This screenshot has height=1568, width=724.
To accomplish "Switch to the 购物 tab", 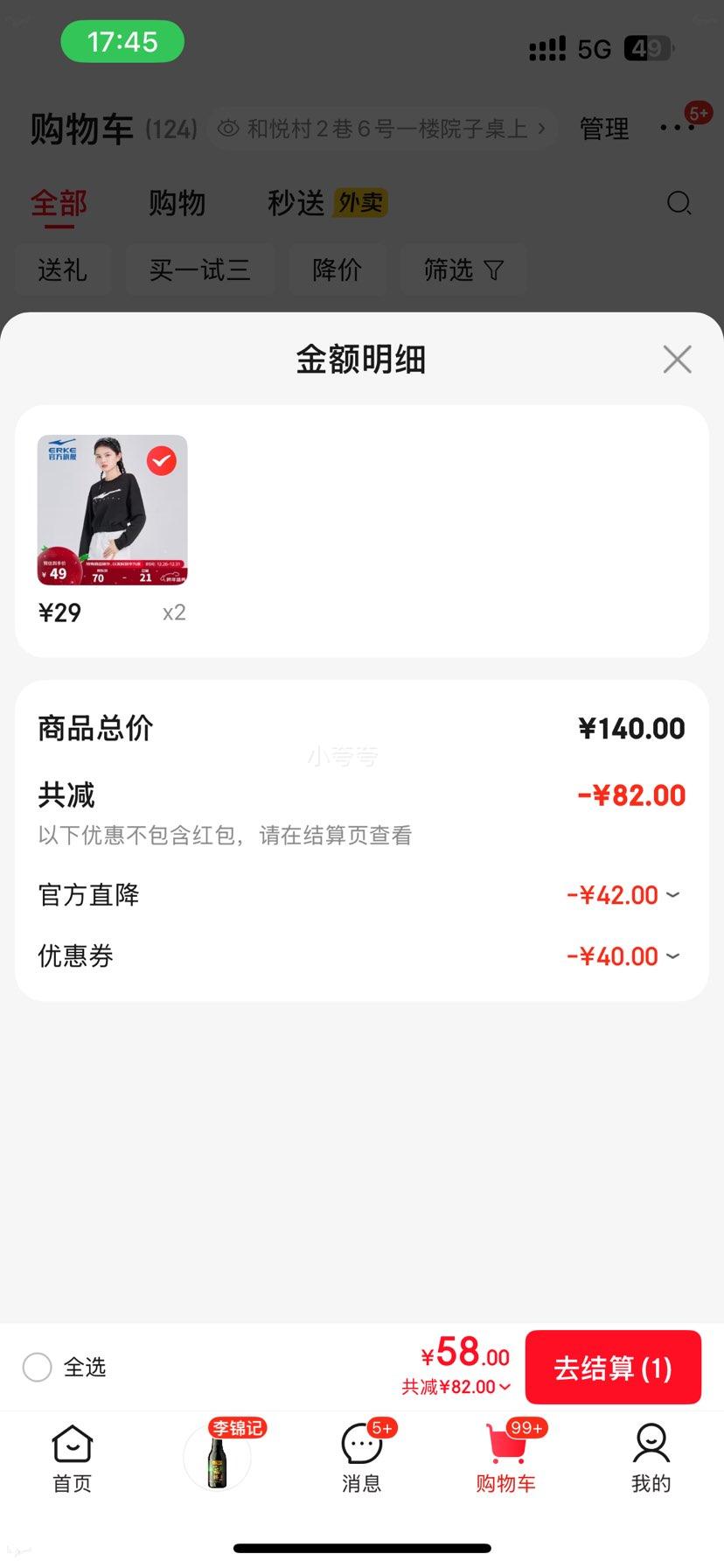I will tap(178, 203).
